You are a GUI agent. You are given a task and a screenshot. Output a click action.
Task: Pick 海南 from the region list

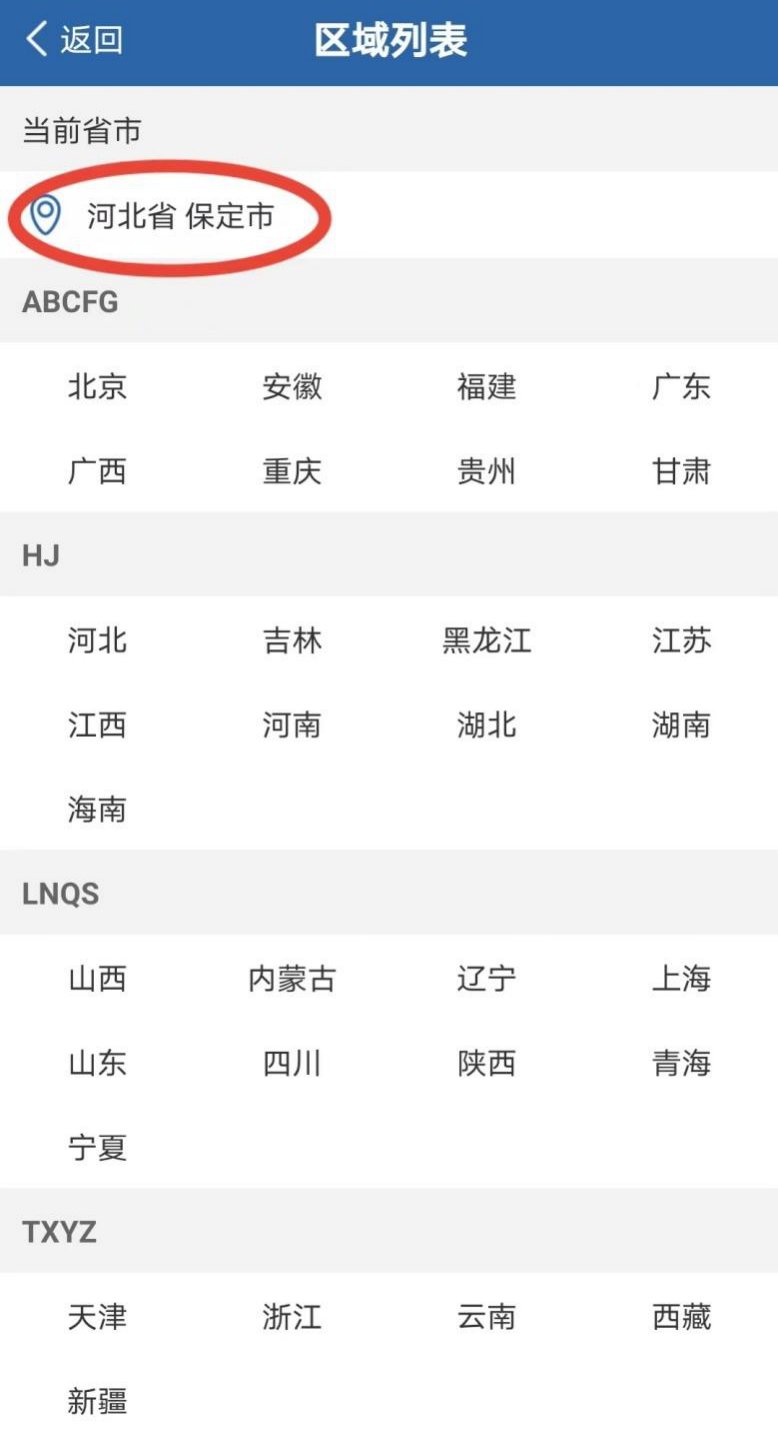coord(97,809)
